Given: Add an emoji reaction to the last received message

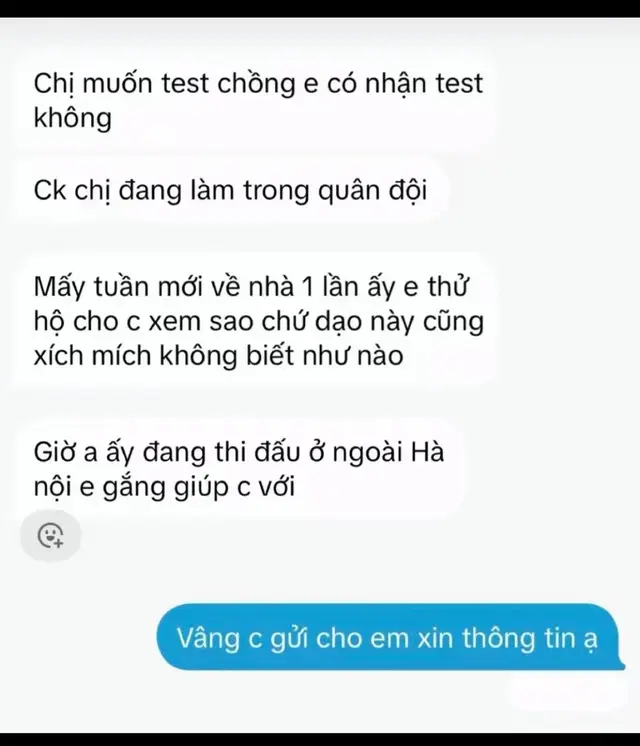Looking at the screenshot, I should click(x=50, y=536).
